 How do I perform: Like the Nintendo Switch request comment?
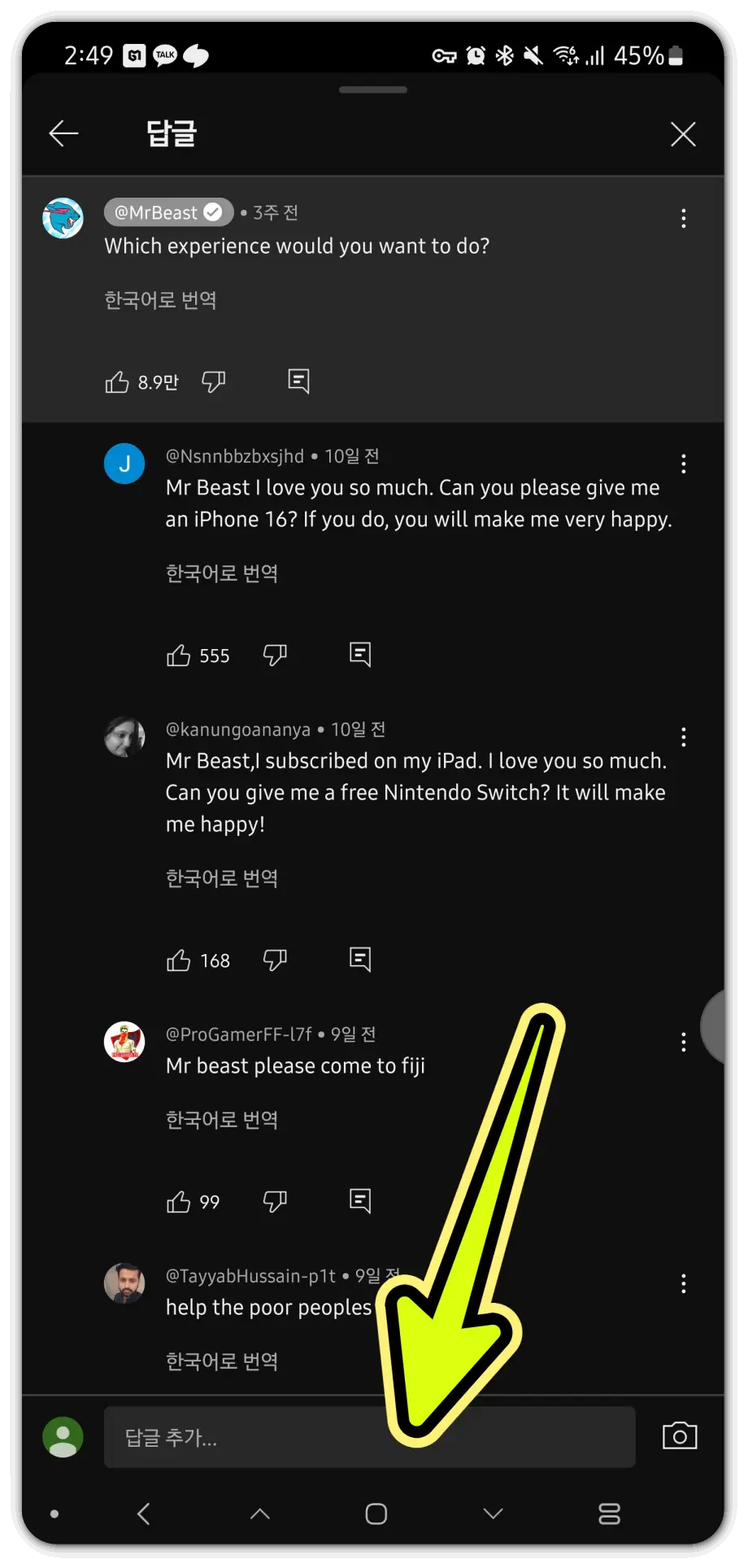pos(177,959)
